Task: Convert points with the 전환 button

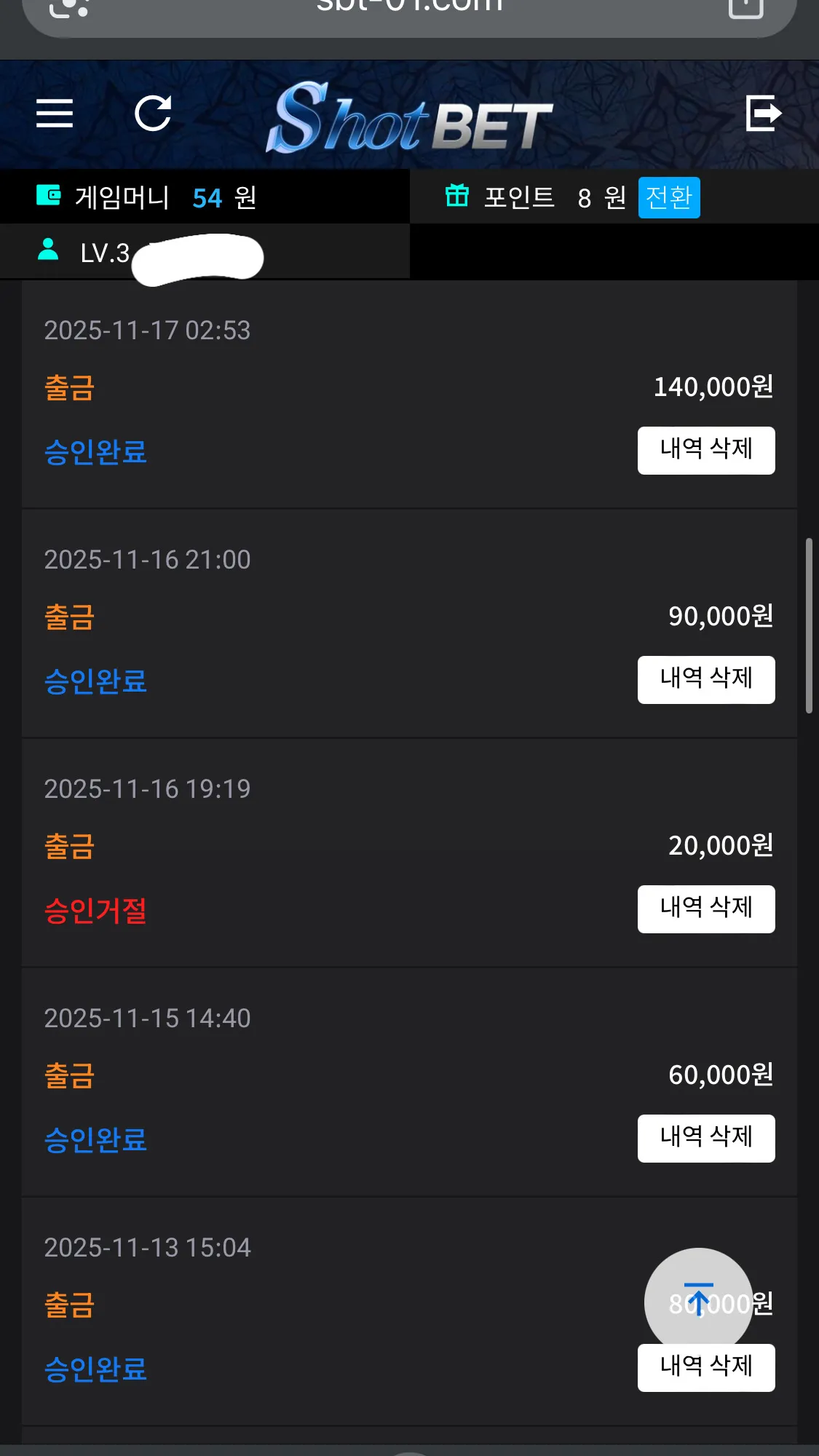Action: point(669,197)
